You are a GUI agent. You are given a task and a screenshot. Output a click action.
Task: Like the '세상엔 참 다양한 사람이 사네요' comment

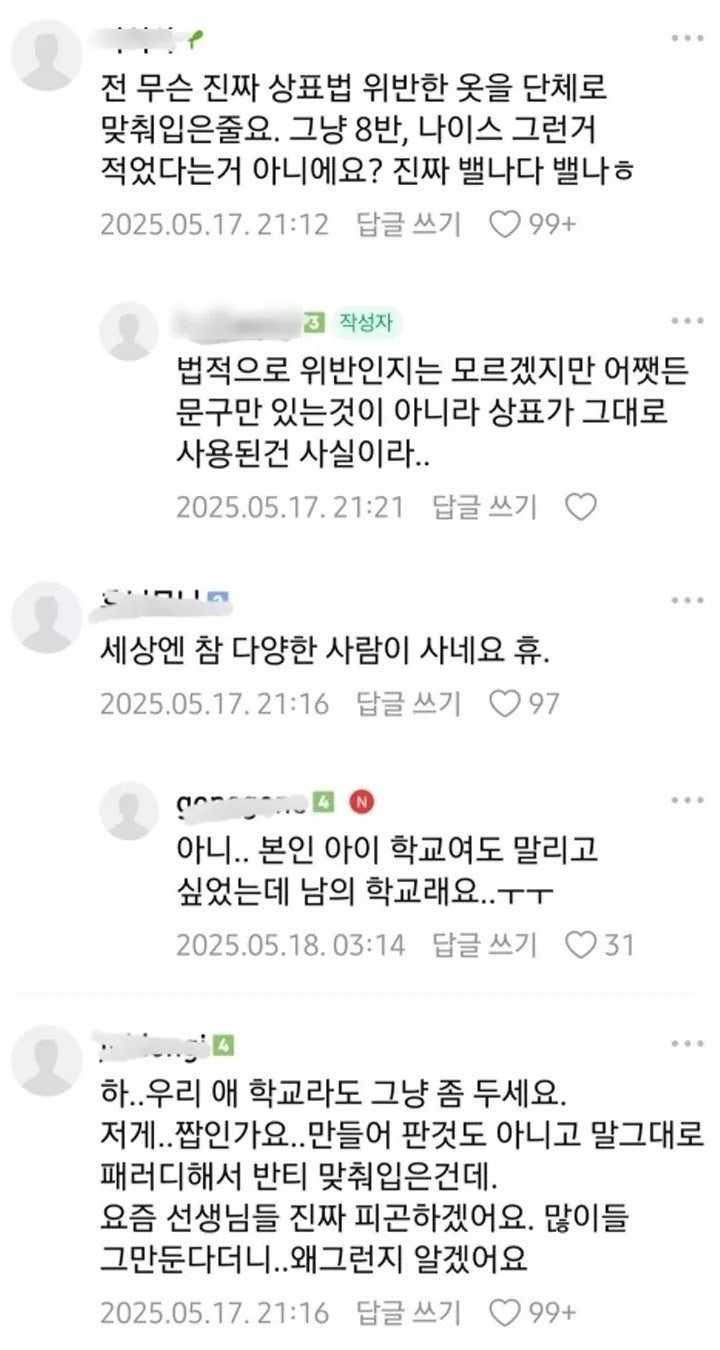click(x=507, y=704)
